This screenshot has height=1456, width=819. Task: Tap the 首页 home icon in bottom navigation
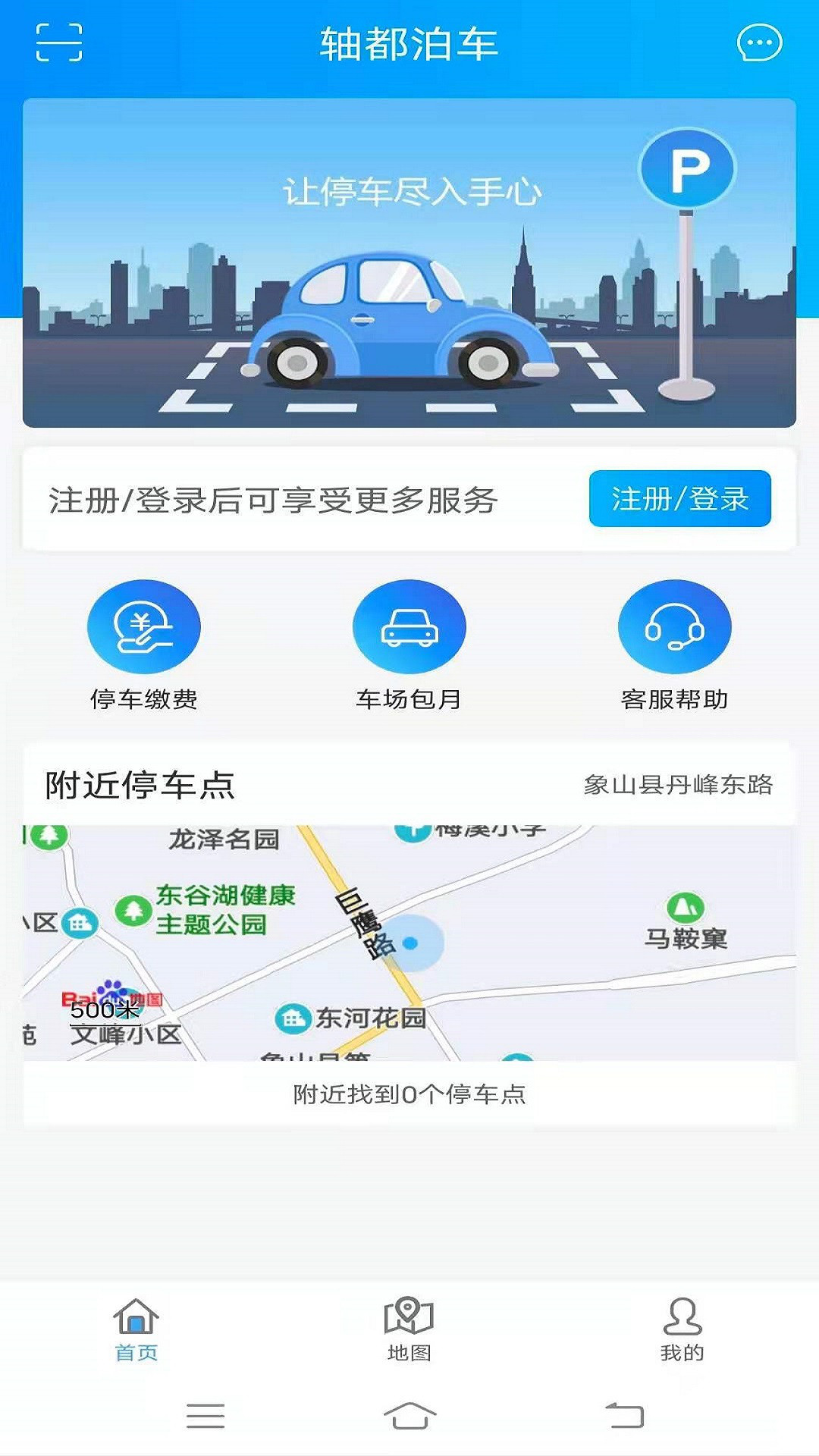point(136,1319)
